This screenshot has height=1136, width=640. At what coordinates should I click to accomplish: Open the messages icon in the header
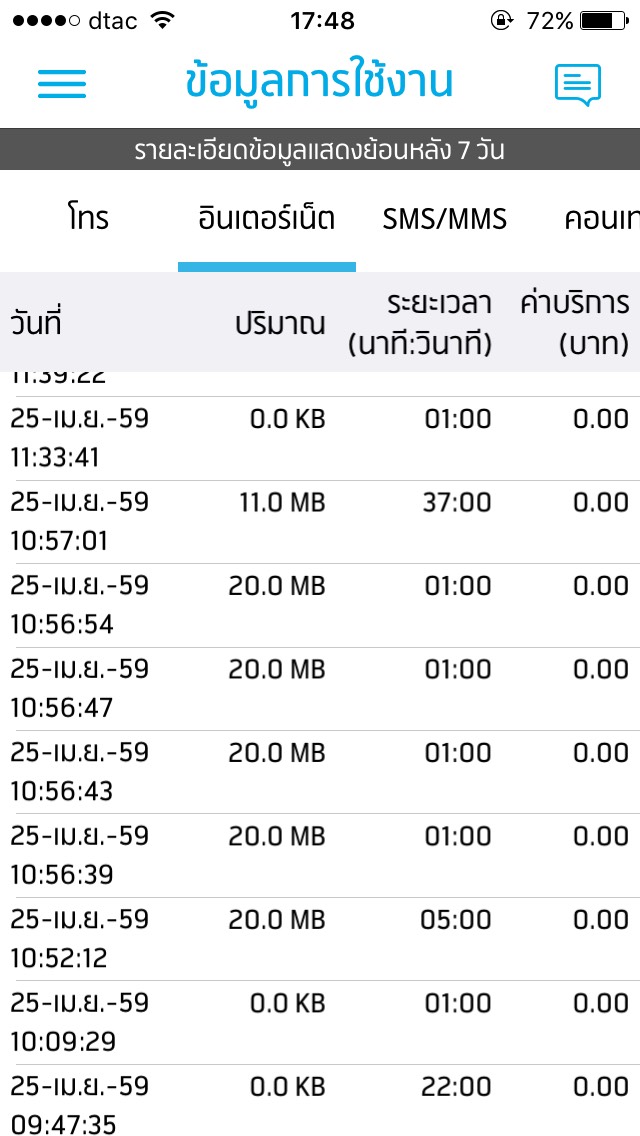[x=578, y=85]
